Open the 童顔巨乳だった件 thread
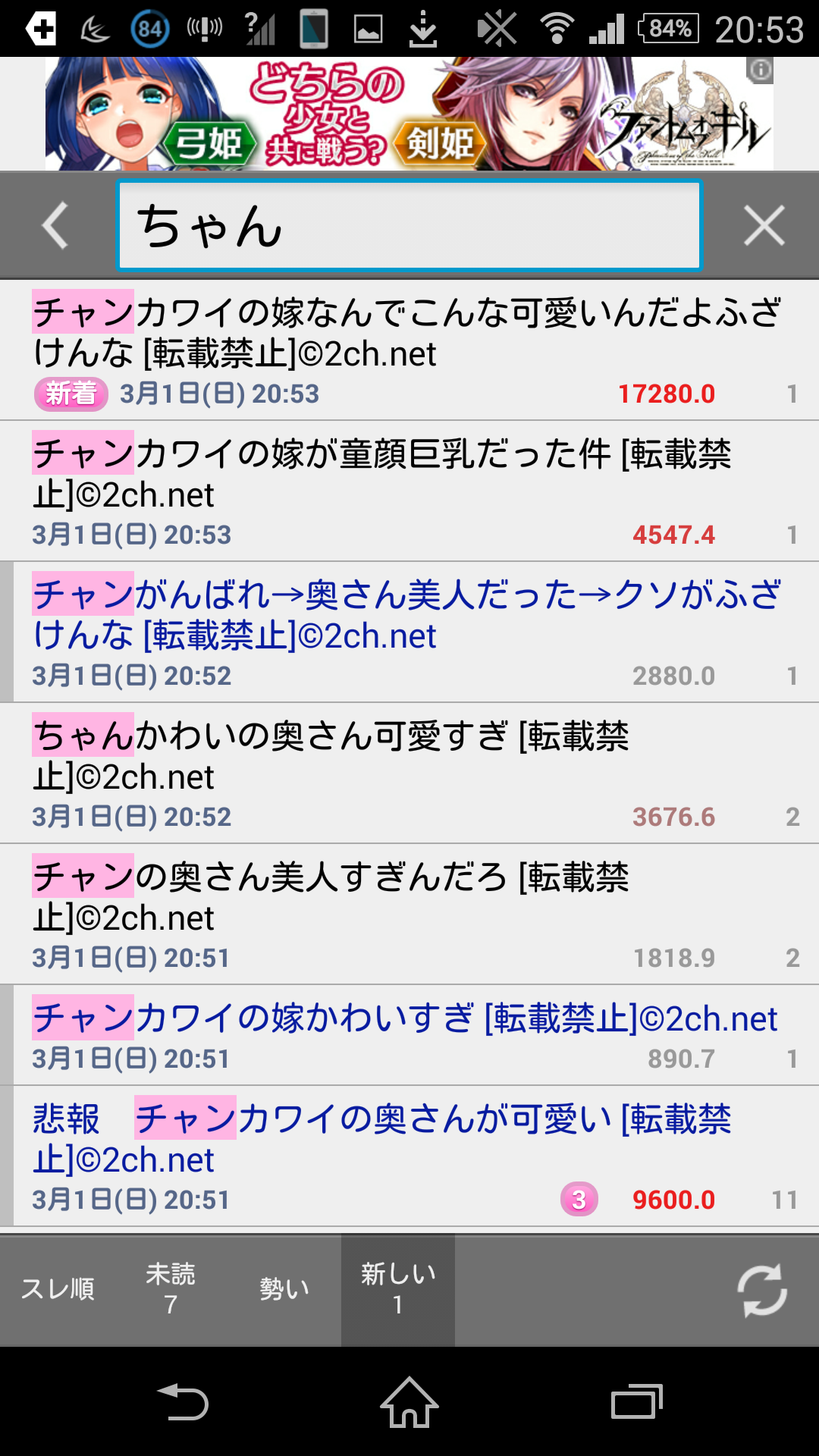Image resolution: width=819 pixels, height=1456 pixels. [409, 491]
